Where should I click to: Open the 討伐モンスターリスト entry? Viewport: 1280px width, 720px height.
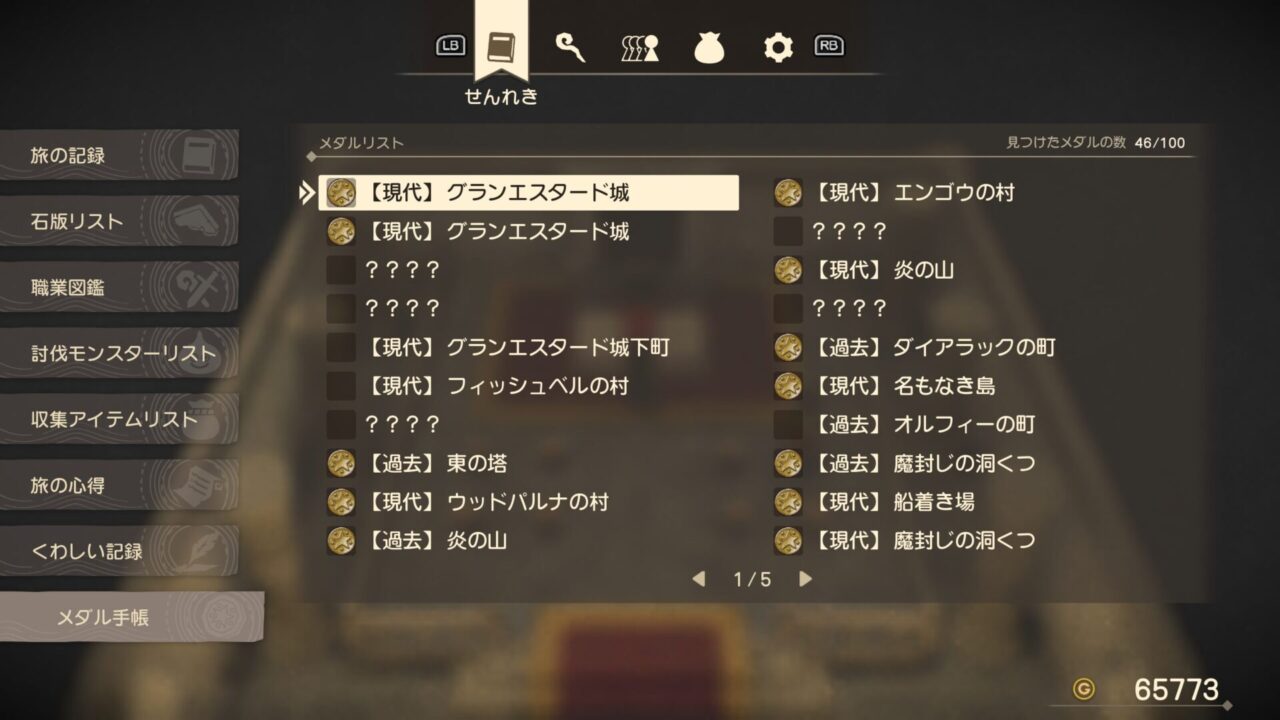coord(122,354)
